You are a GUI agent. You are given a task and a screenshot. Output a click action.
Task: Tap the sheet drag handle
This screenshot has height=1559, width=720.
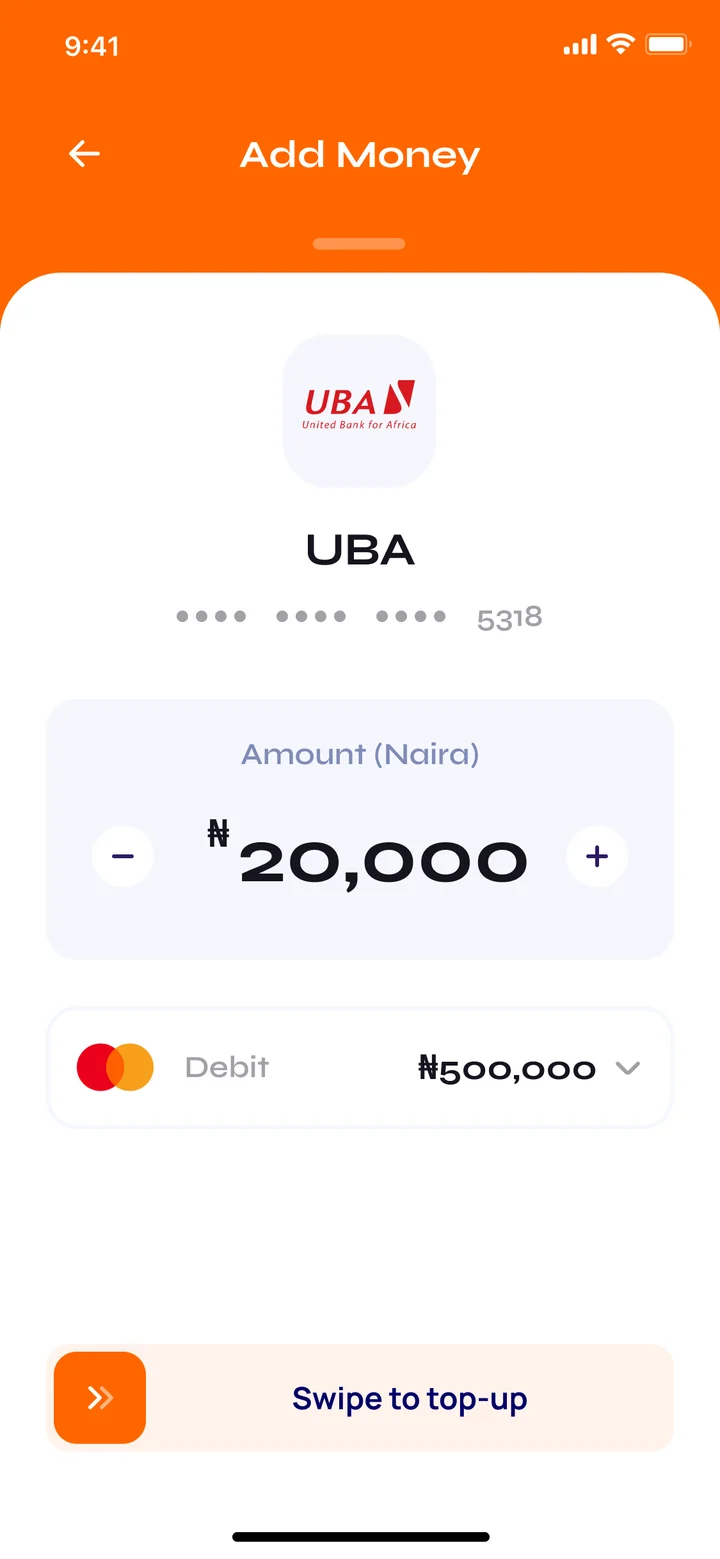(359, 244)
